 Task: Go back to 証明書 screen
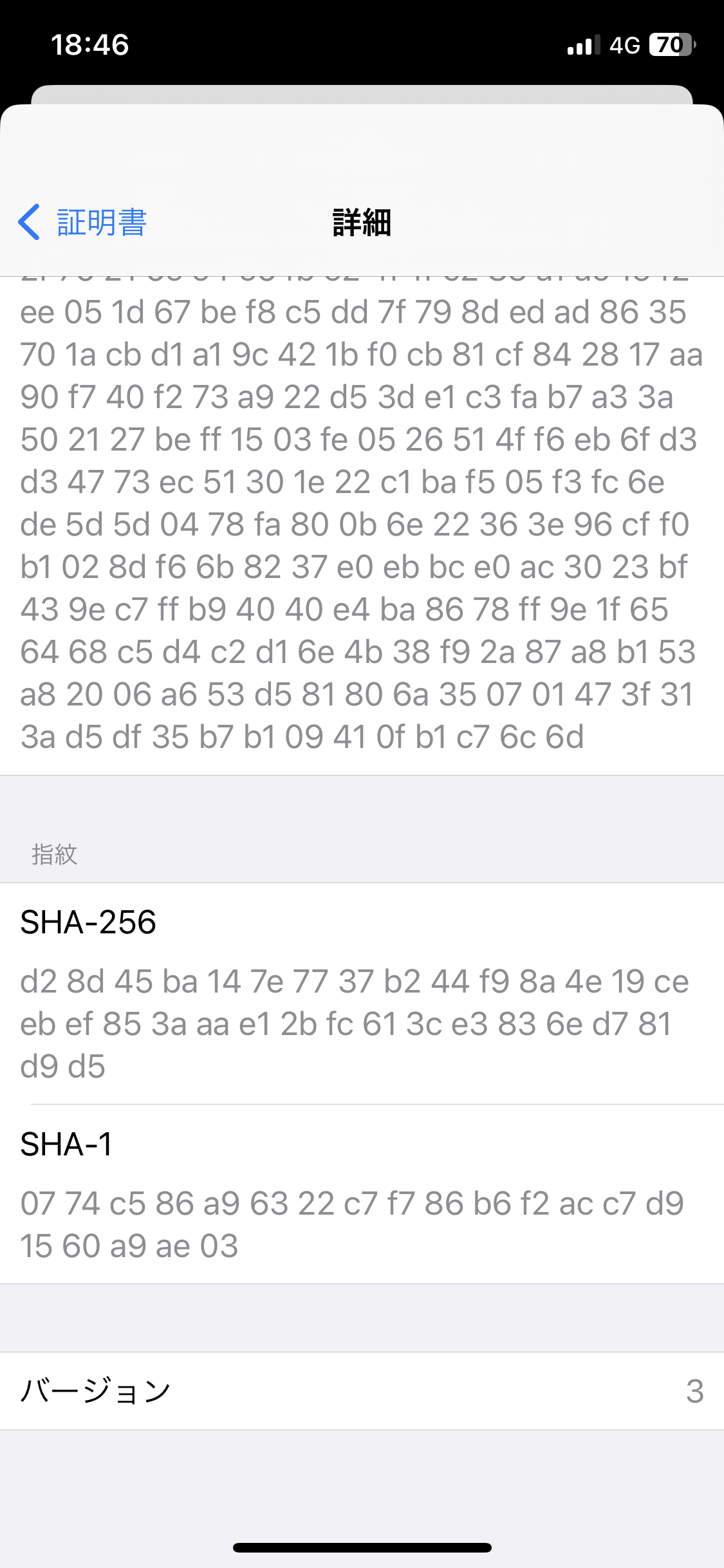(x=82, y=223)
